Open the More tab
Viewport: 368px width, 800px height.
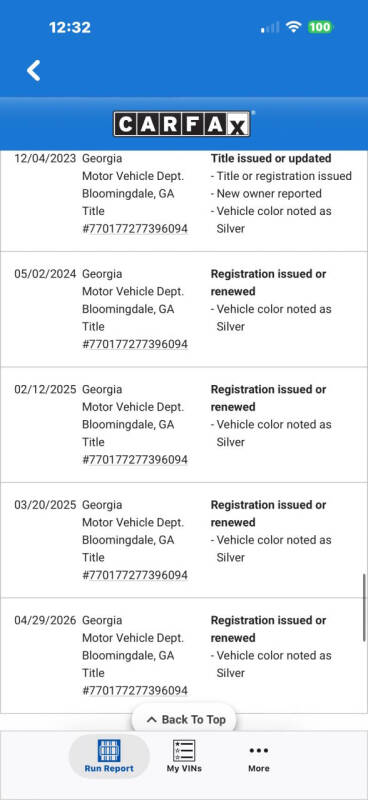[x=259, y=756]
